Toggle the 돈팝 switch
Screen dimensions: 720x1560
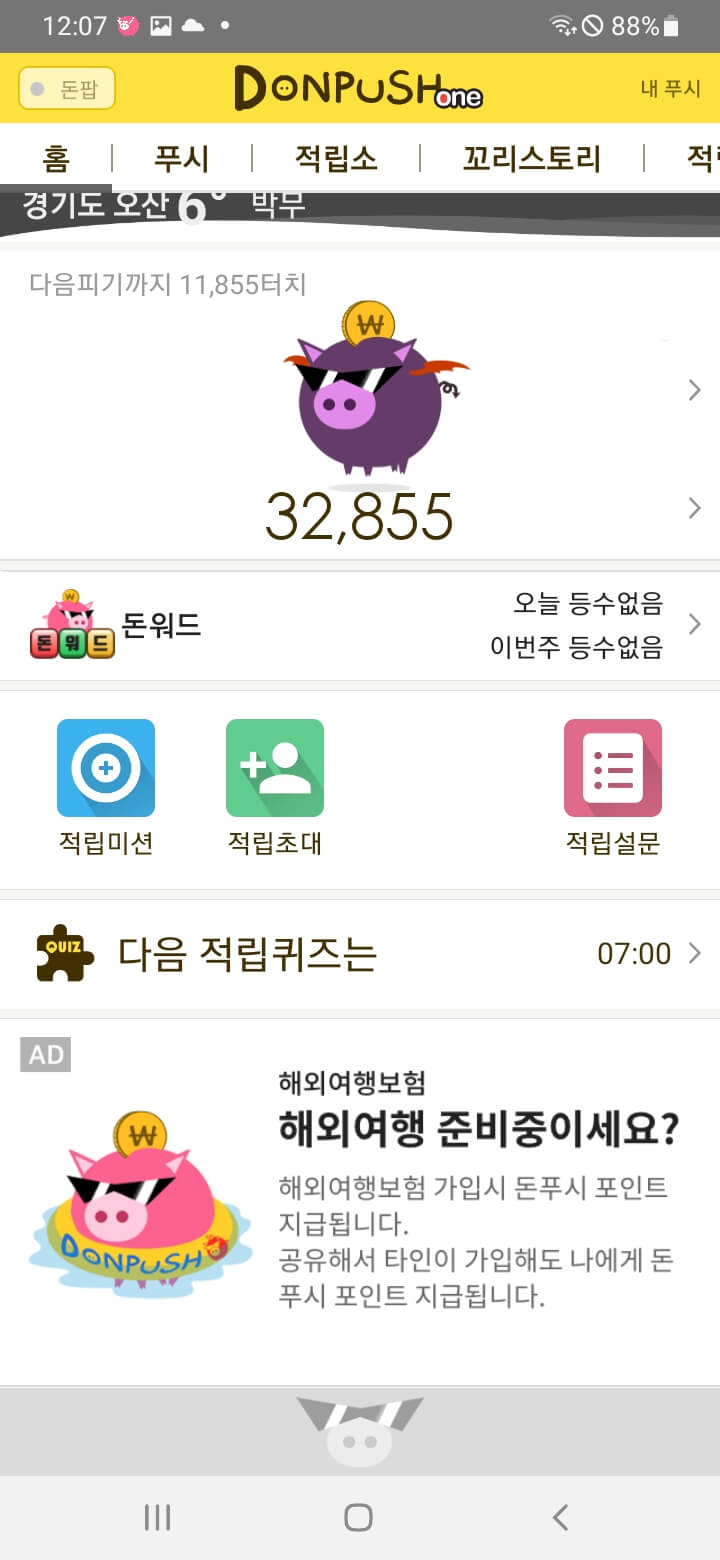(66, 88)
